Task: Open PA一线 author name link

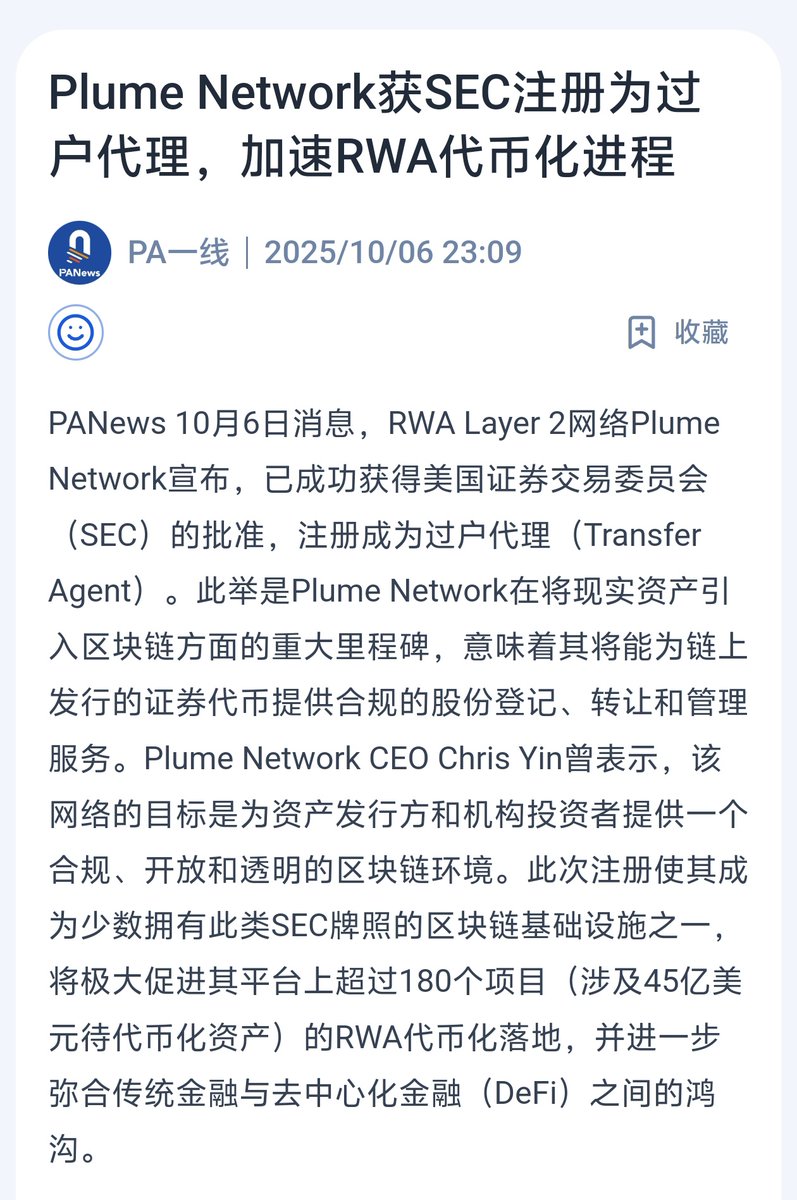Action: click(x=178, y=252)
